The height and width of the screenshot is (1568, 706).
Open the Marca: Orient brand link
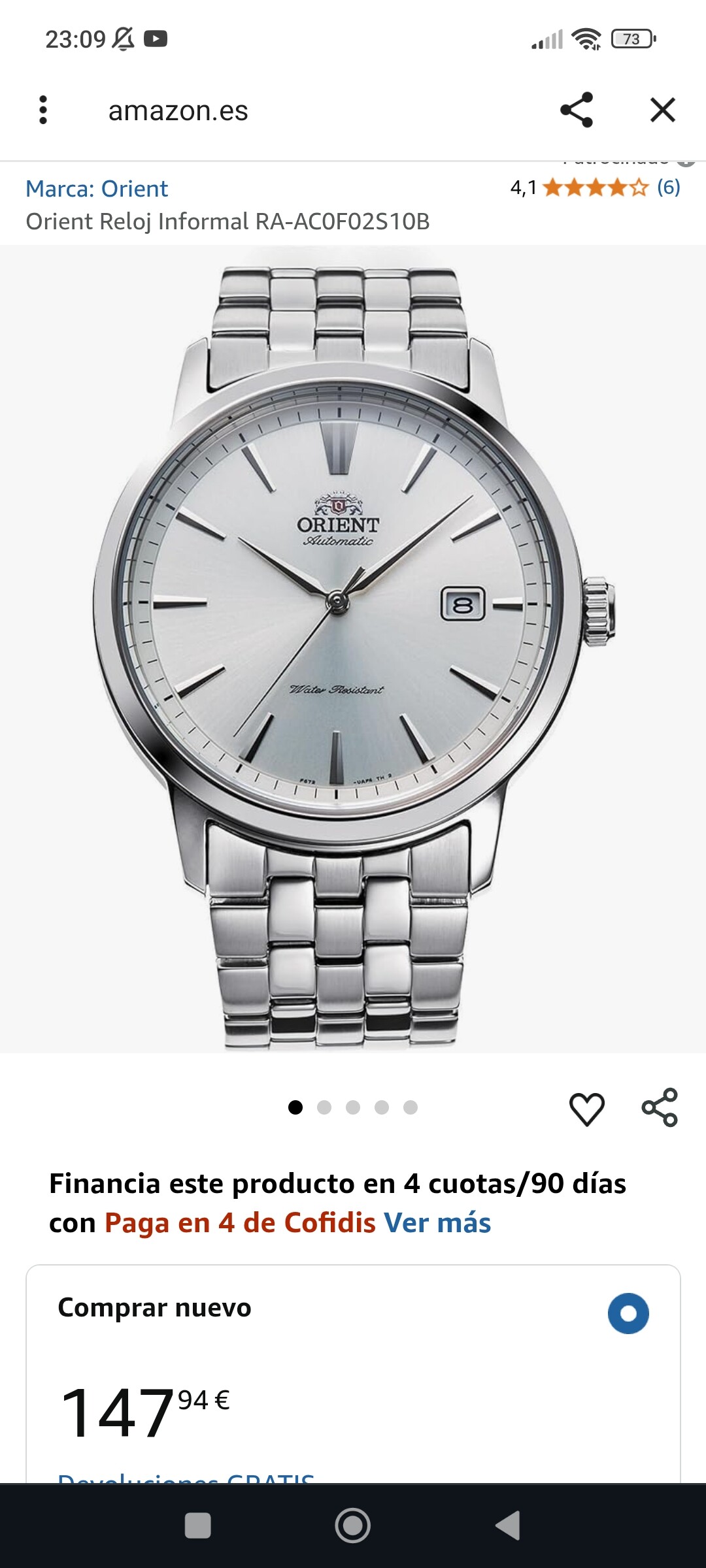[x=97, y=189]
